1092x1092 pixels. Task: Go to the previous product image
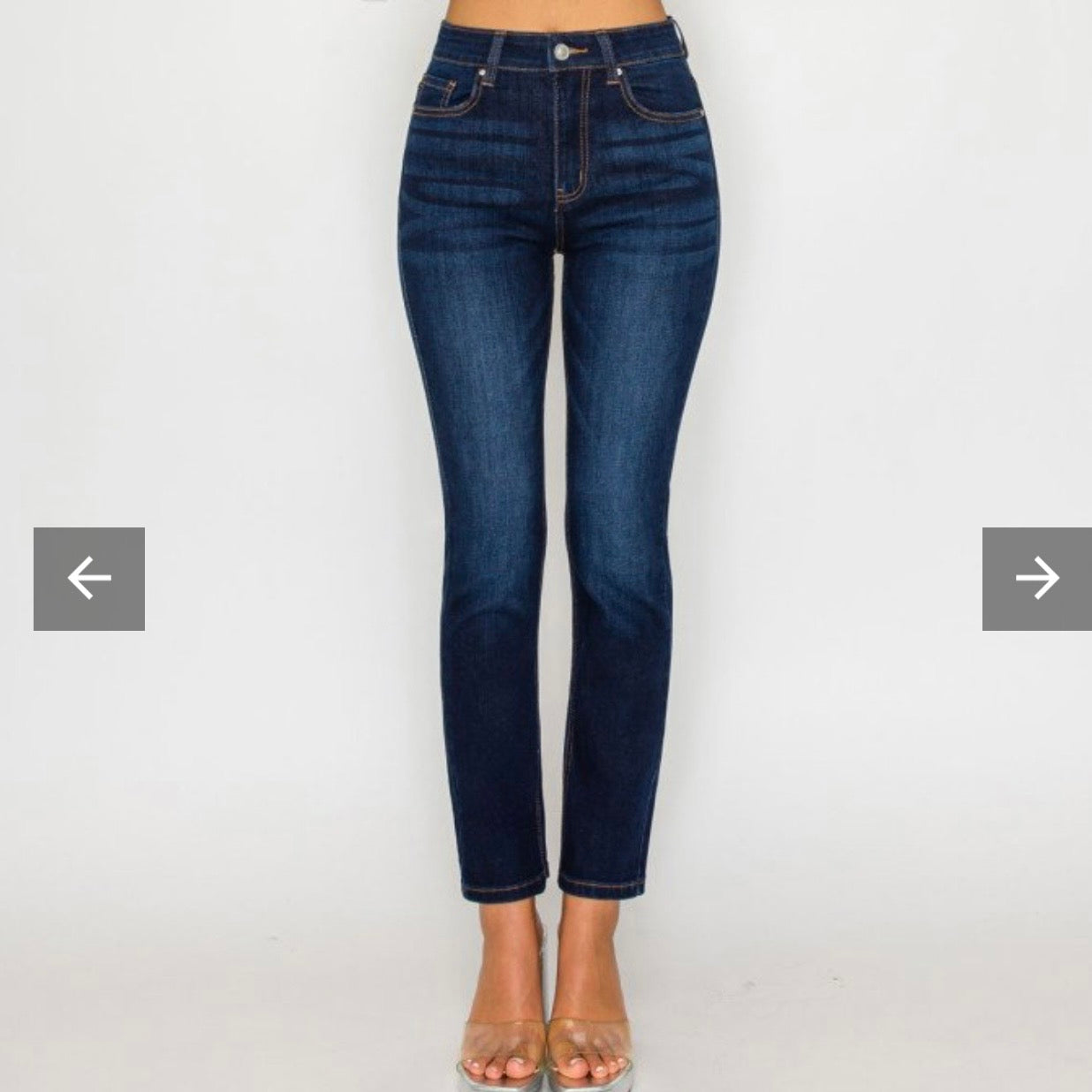coord(89,579)
